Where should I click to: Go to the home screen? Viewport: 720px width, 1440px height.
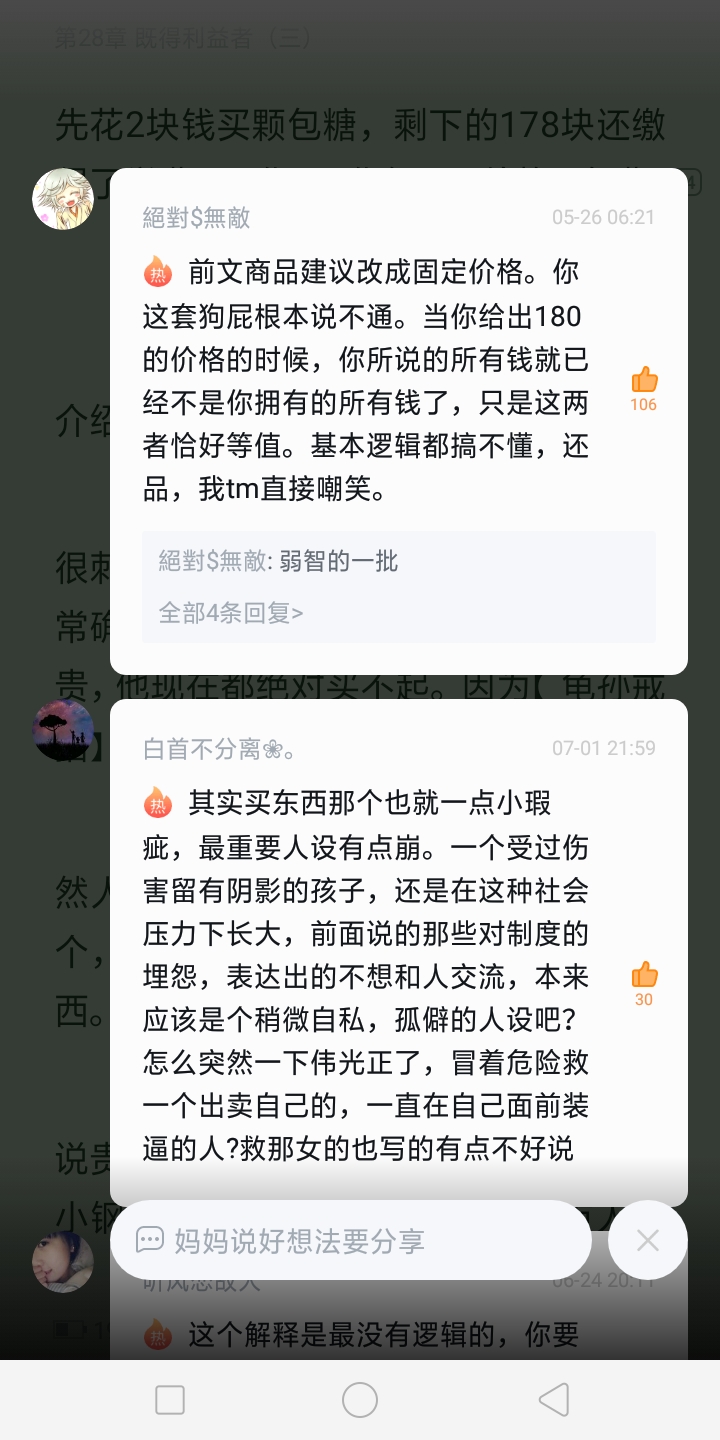(360, 1400)
